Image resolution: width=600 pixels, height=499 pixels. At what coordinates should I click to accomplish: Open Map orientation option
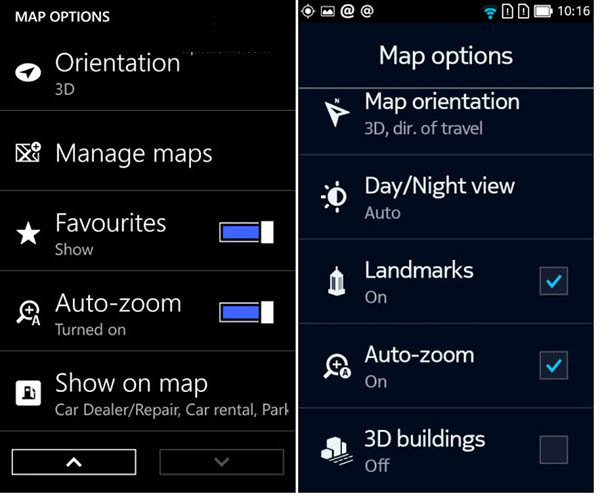[x=440, y=113]
